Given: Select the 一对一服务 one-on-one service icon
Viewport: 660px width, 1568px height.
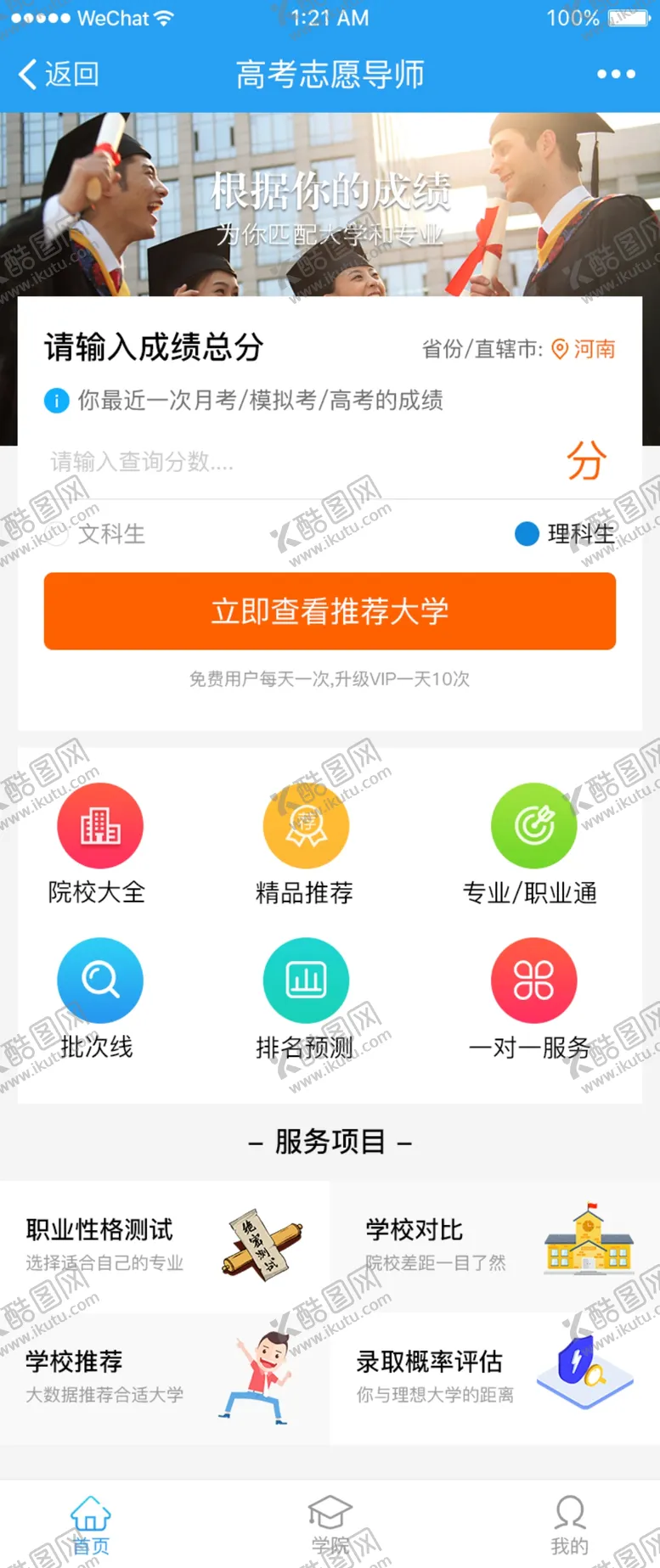Looking at the screenshot, I should pos(533,979).
